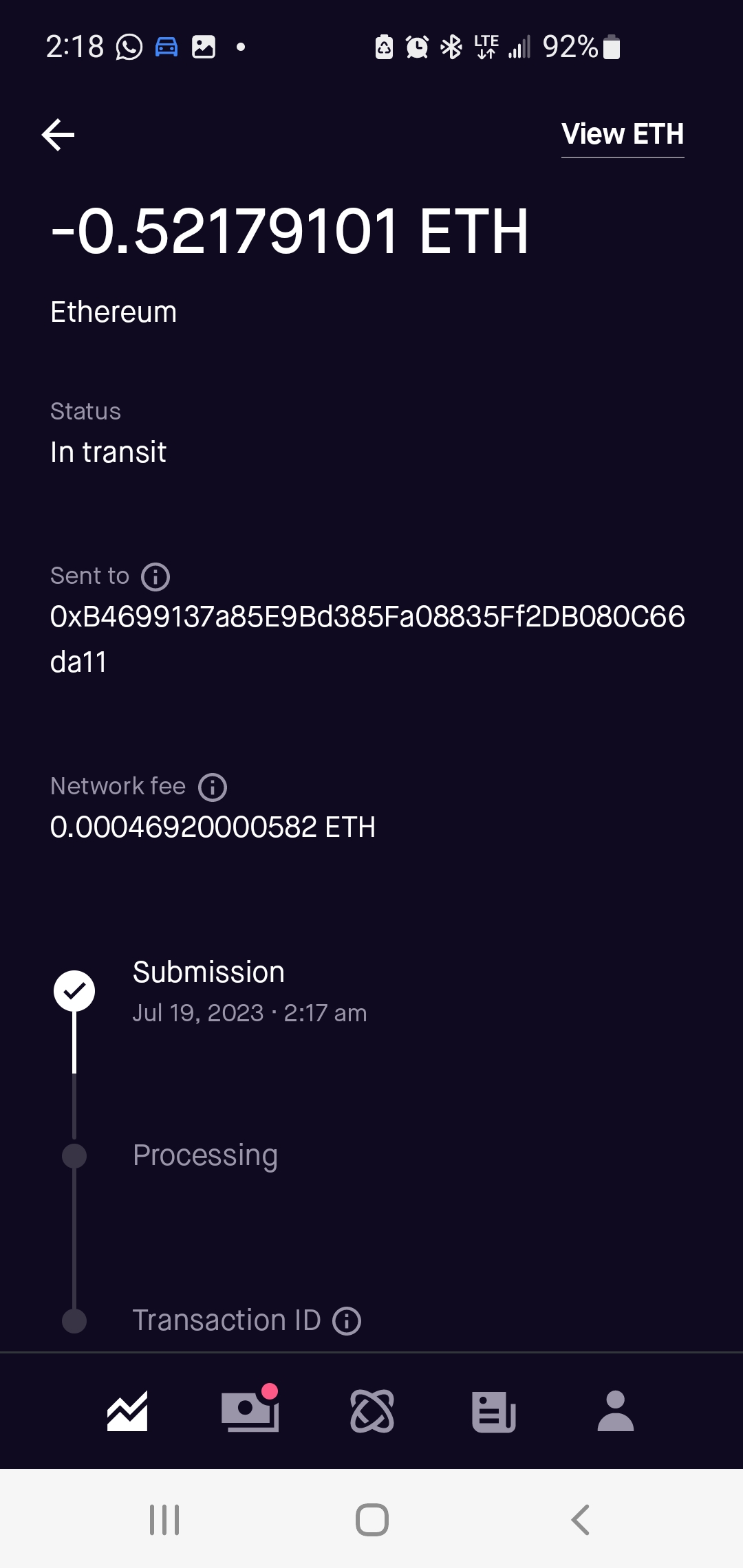
Task: Switch to the news feed tab
Action: coord(494,1411)
